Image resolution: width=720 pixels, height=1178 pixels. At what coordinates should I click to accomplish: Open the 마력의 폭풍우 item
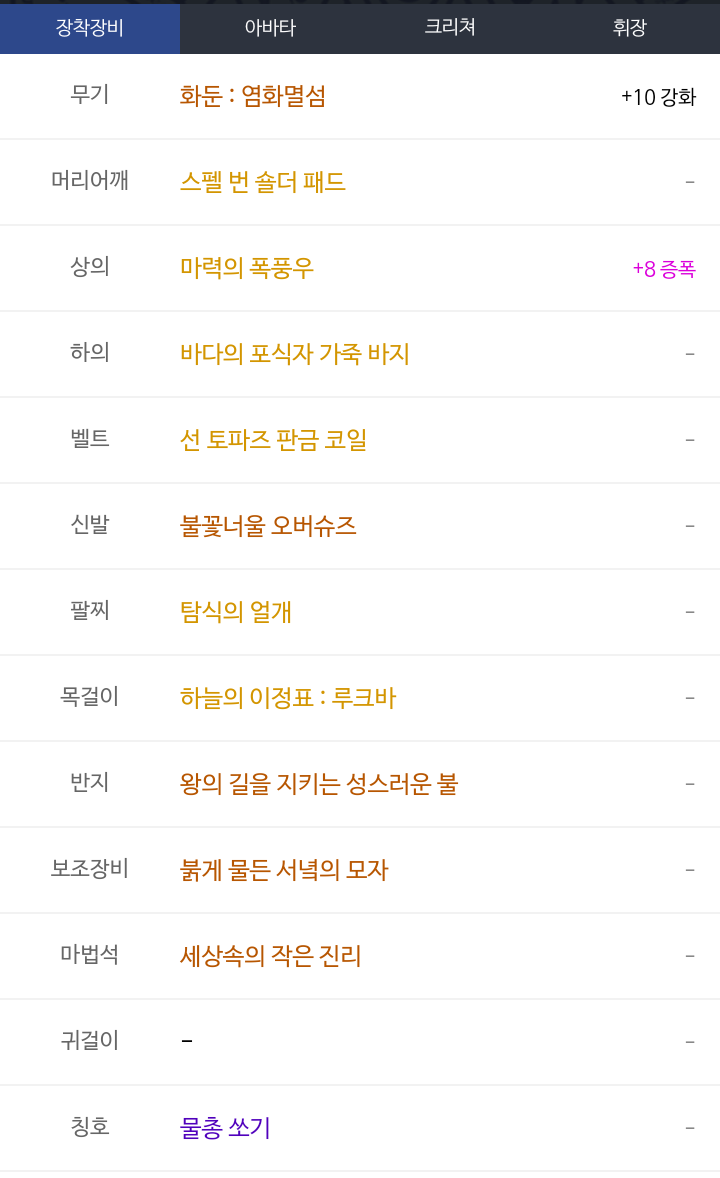point(247,268)
